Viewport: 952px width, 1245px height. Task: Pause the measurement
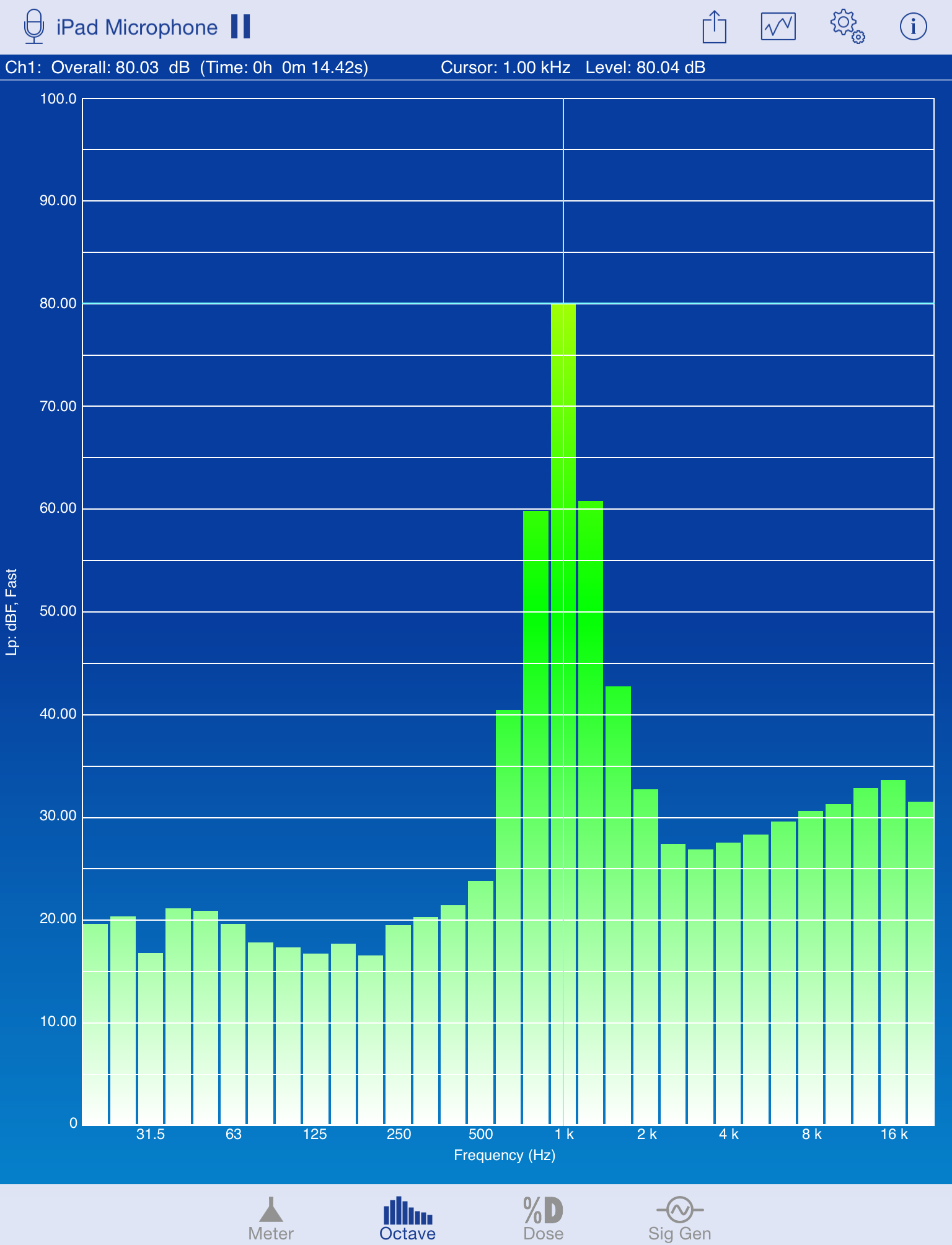click(240, 27)
